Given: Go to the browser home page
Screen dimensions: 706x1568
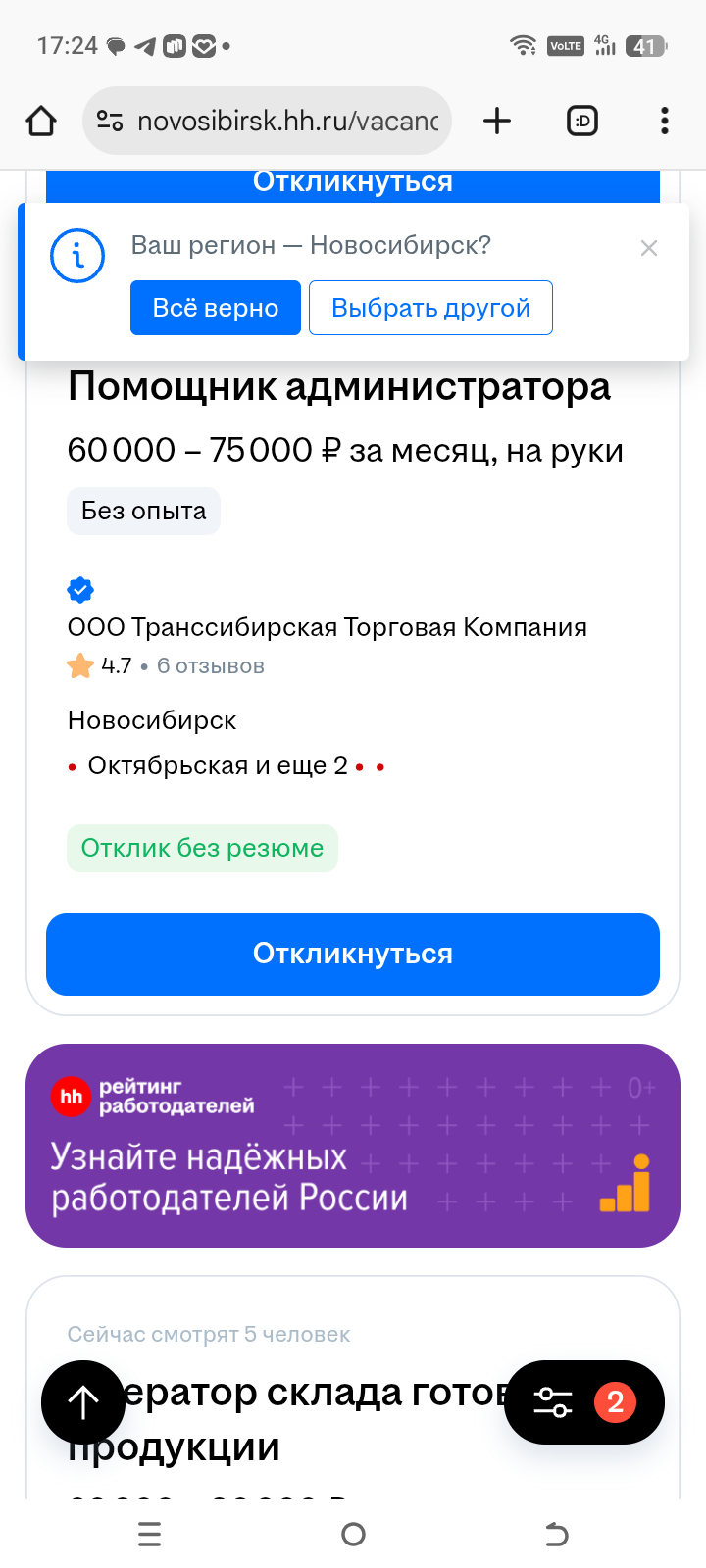Looking at the screenshot, I should click(41, 122).
